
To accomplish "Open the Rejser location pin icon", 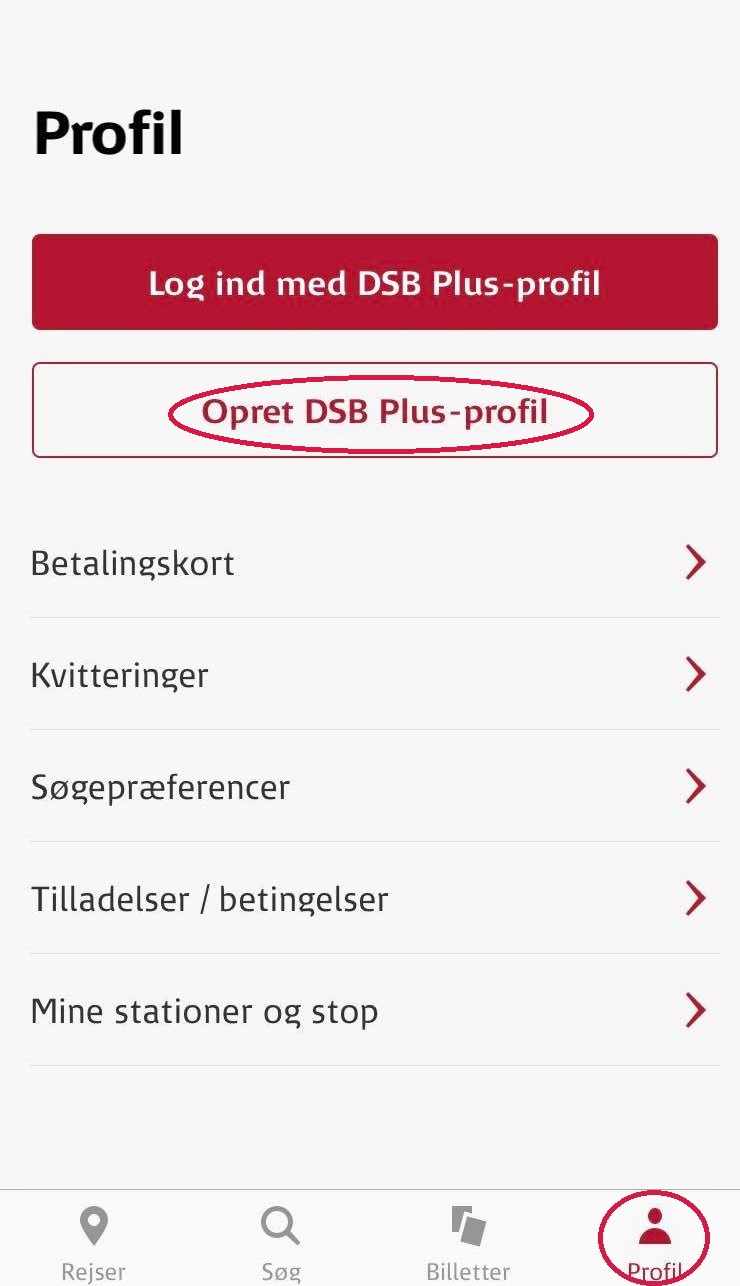I will point(93,1222).
